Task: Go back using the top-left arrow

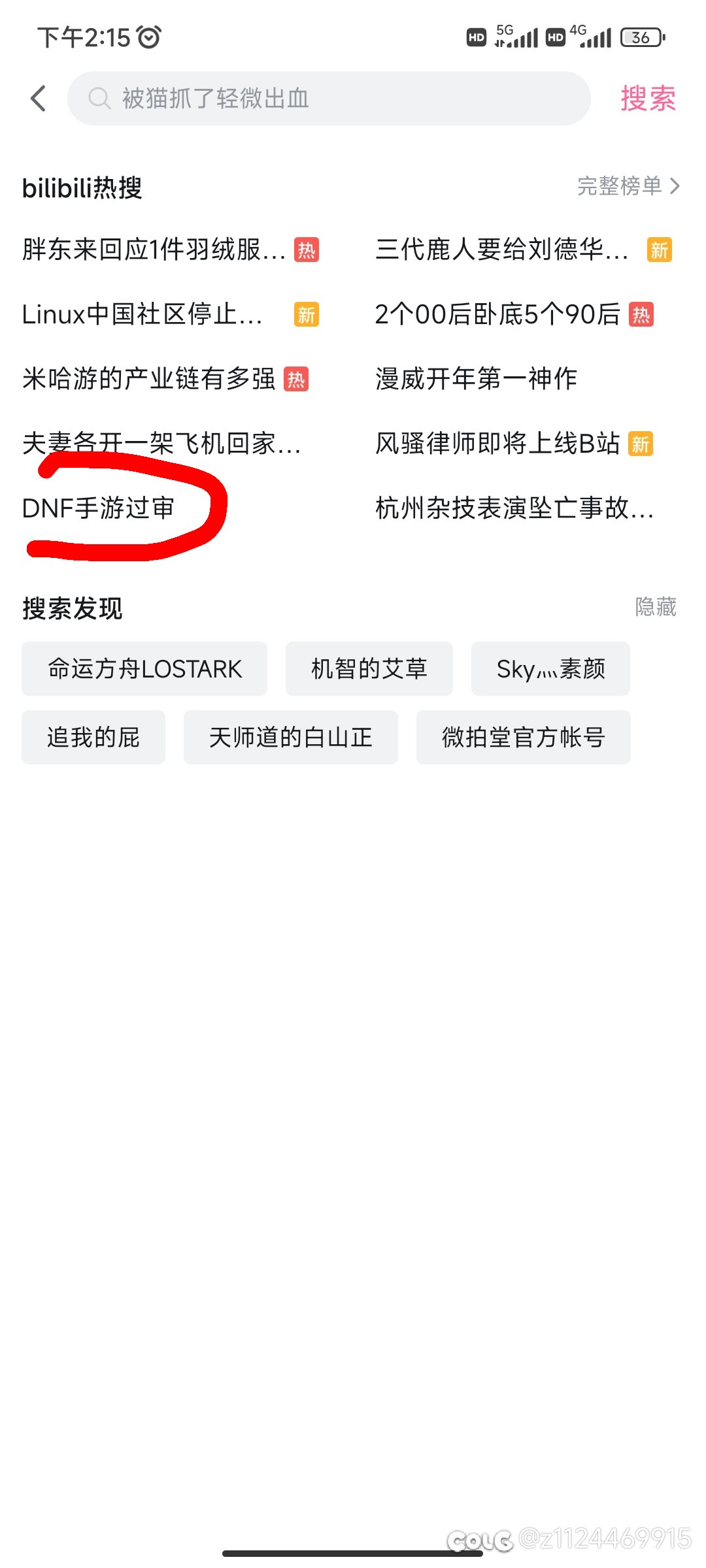Action: coord(39,99)
